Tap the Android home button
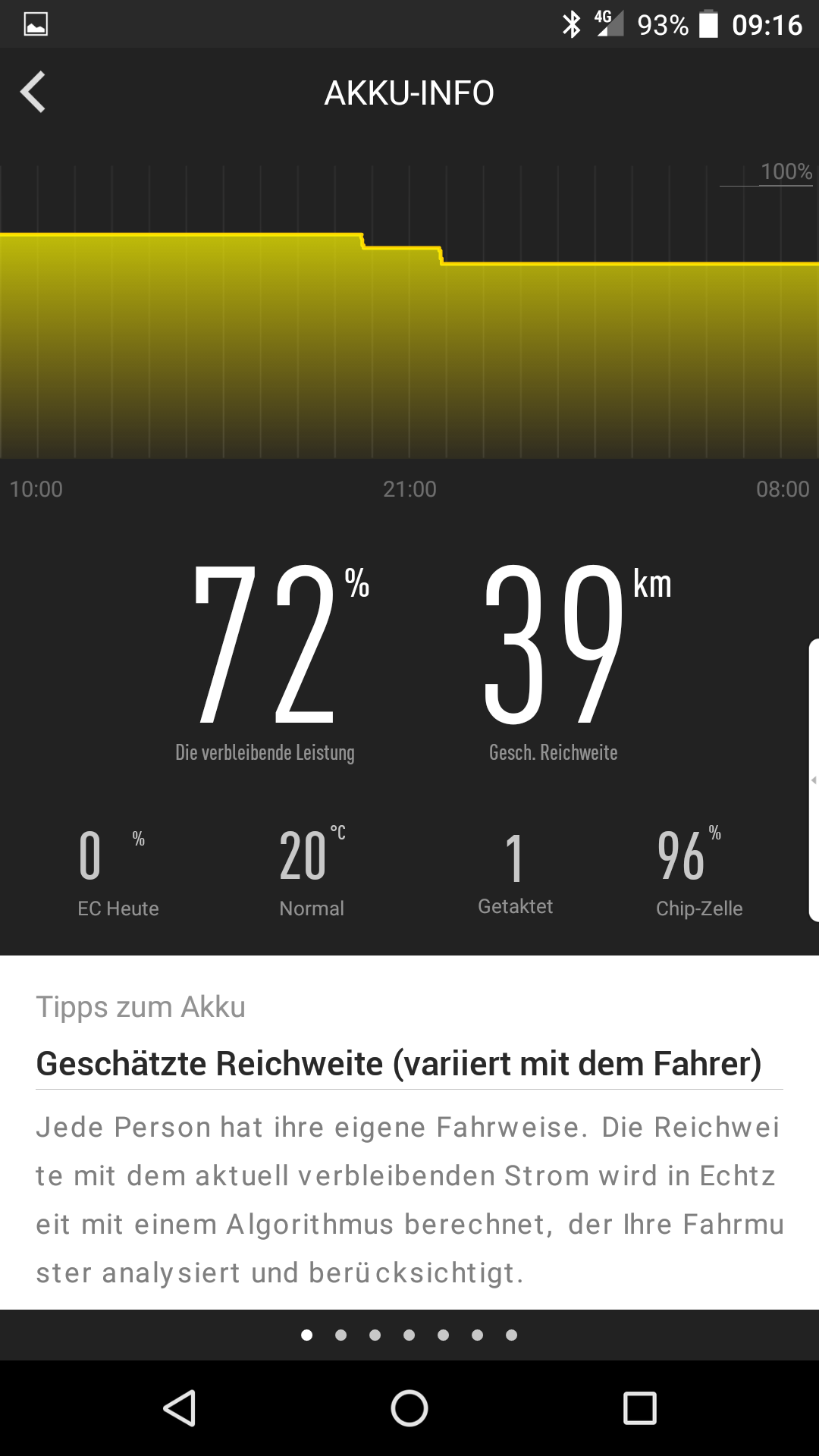Image resolution: width=819 pixels, height=1456 pixels. pos(409,1409)
